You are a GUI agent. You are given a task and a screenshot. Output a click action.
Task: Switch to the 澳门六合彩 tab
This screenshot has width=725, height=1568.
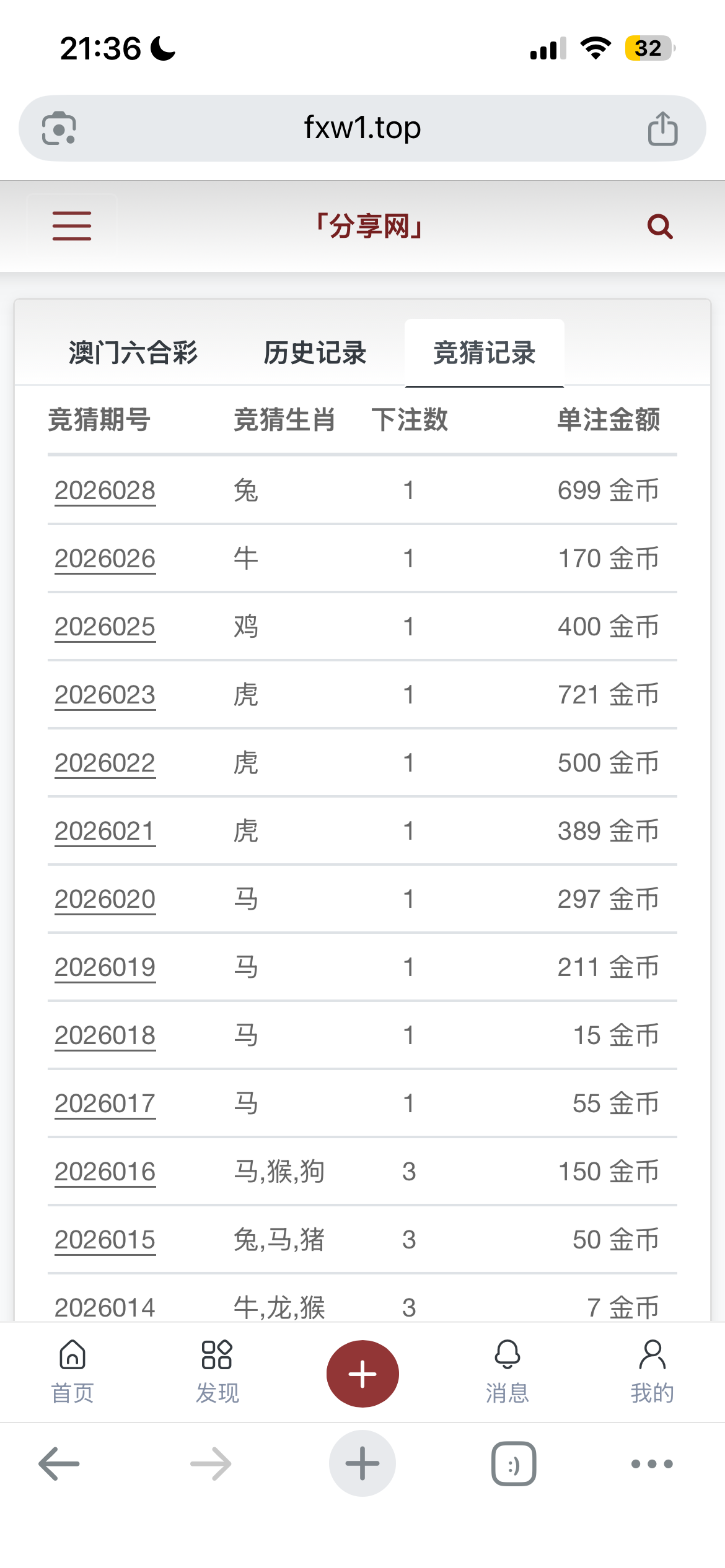133,353
